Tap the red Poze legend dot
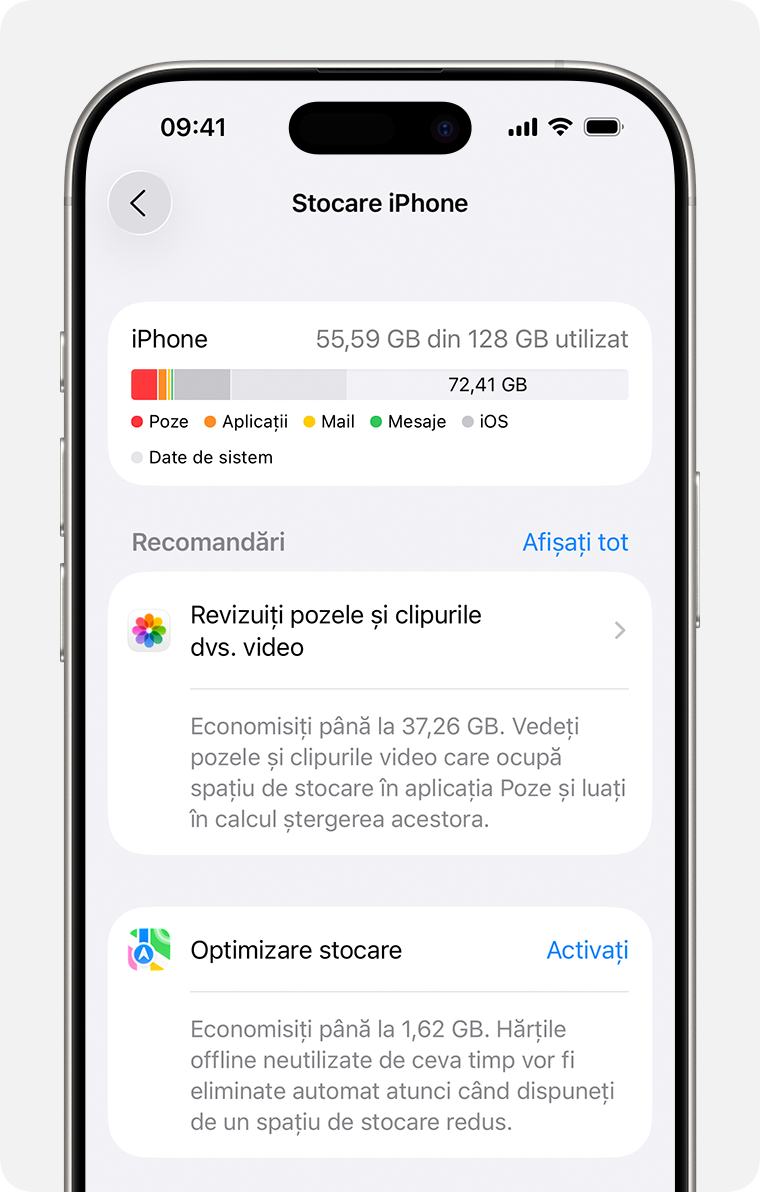The image size is (760, 1192). 136,421
